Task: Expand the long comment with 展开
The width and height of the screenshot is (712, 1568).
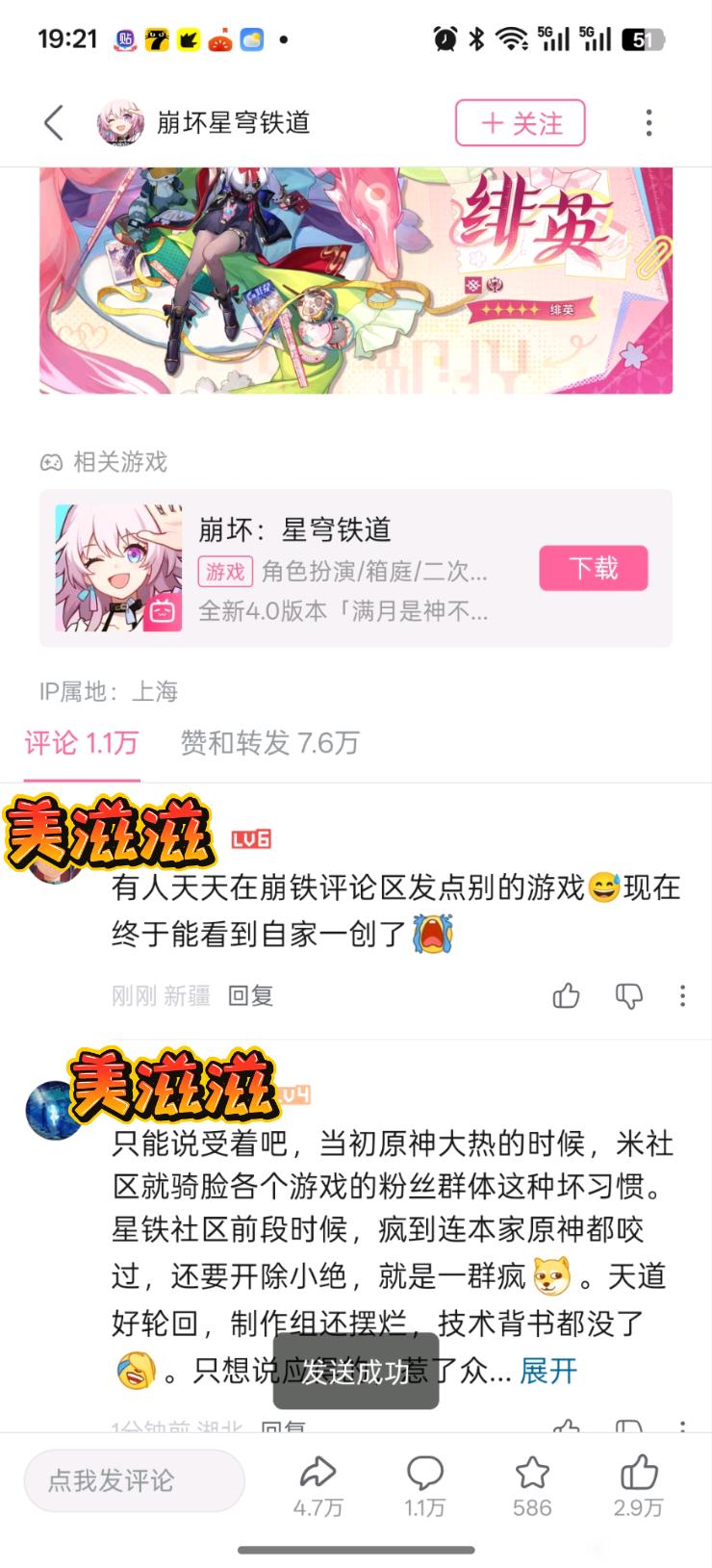Action: 548,1371
